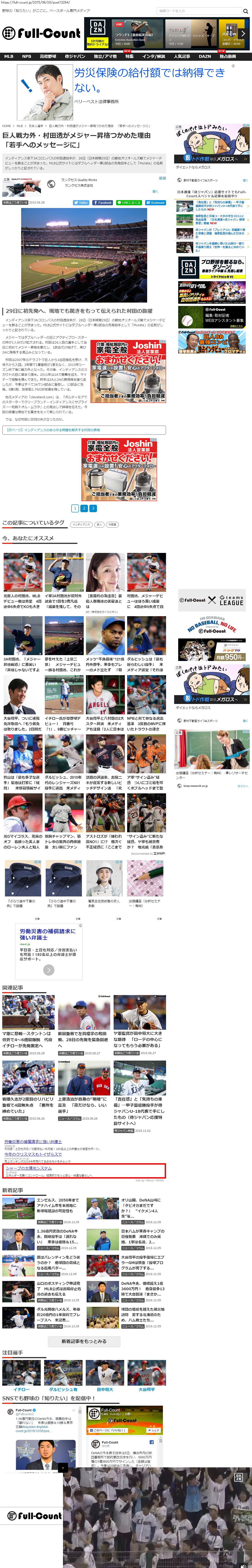Viewport: 252px width, 1568px height.
Task: Go to article page 3
Action: pos(93,508)
